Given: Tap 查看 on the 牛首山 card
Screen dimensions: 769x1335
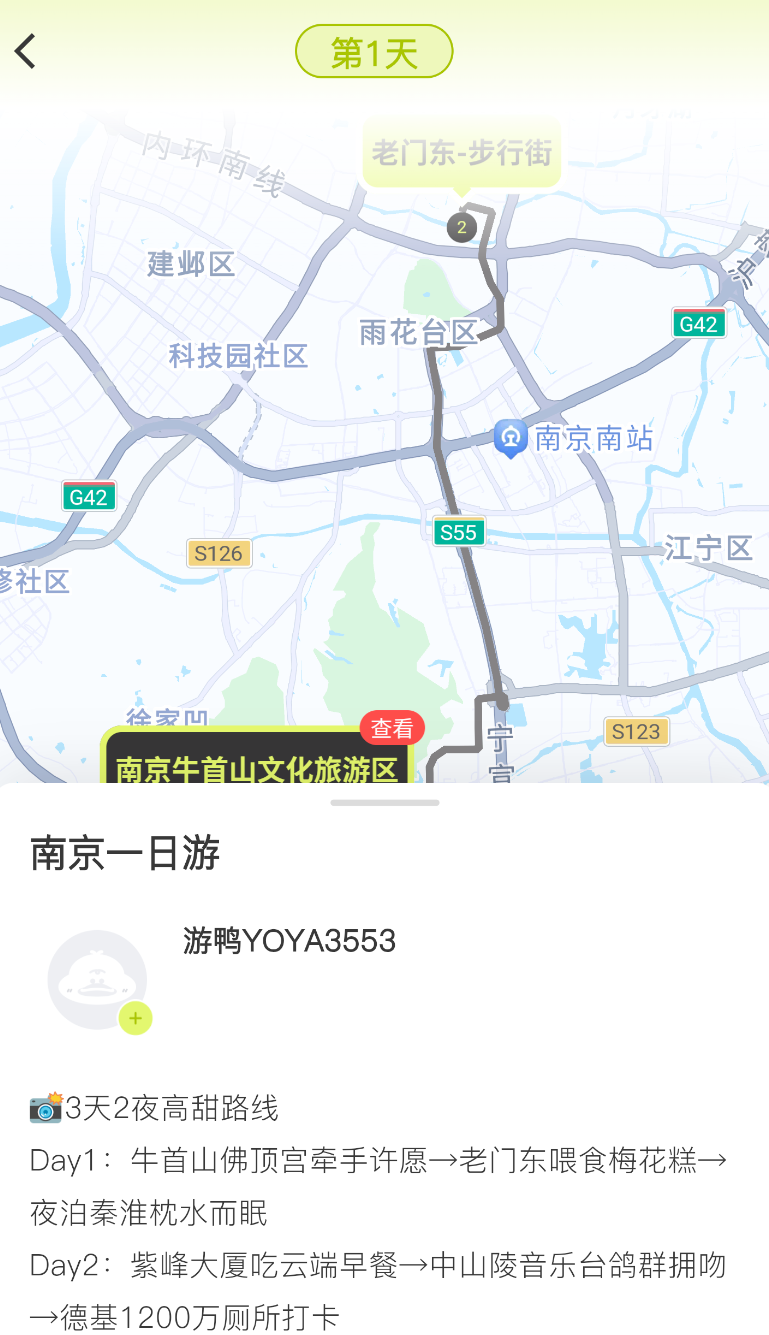Looking at the screenshot, I should (x=392, y=729).
